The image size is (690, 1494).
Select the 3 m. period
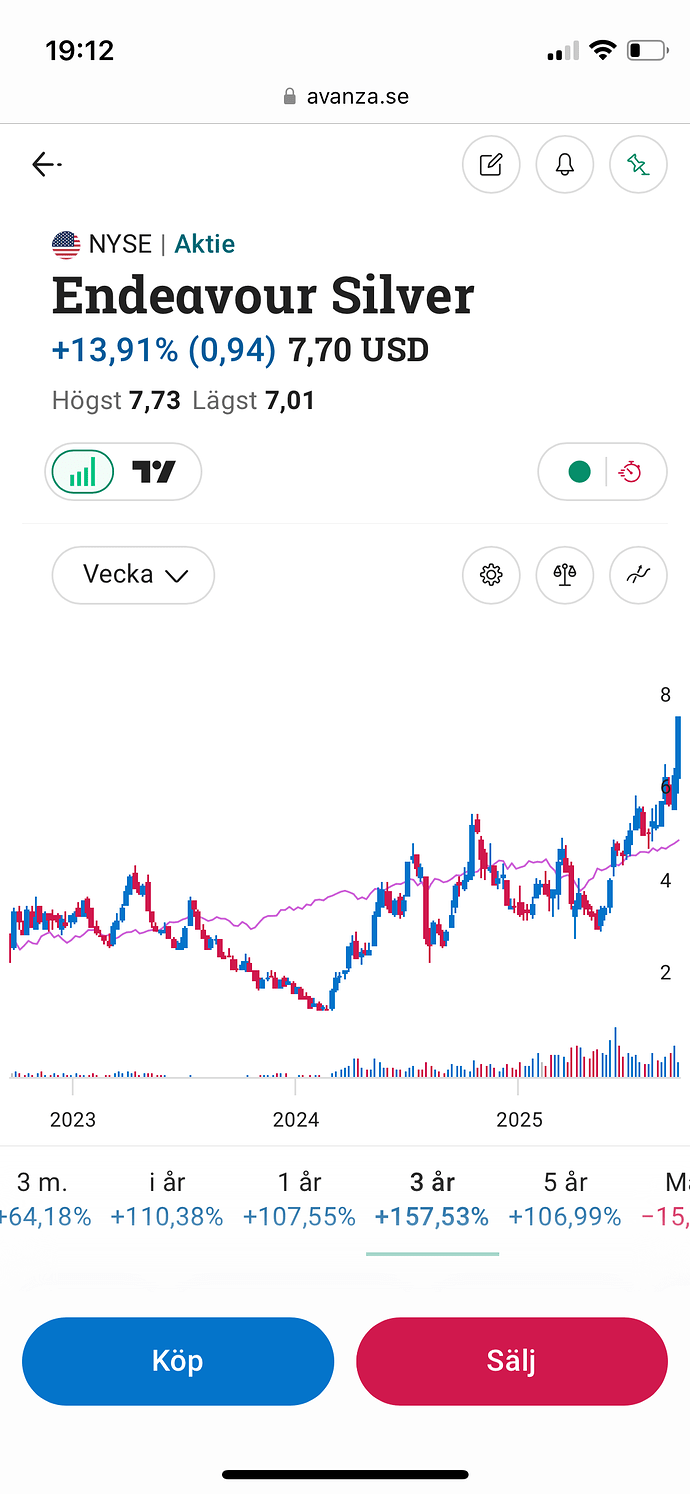42,1198
